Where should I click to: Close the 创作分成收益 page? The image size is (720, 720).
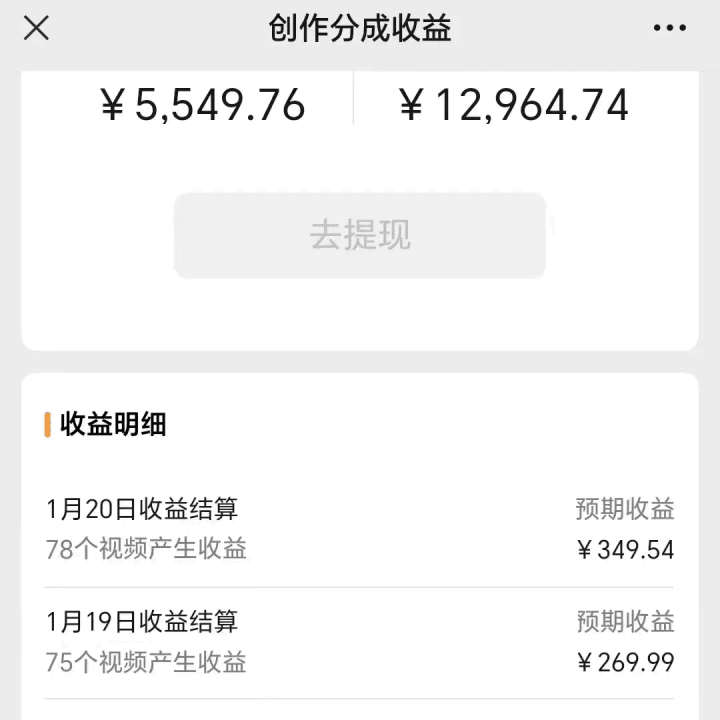36,29
